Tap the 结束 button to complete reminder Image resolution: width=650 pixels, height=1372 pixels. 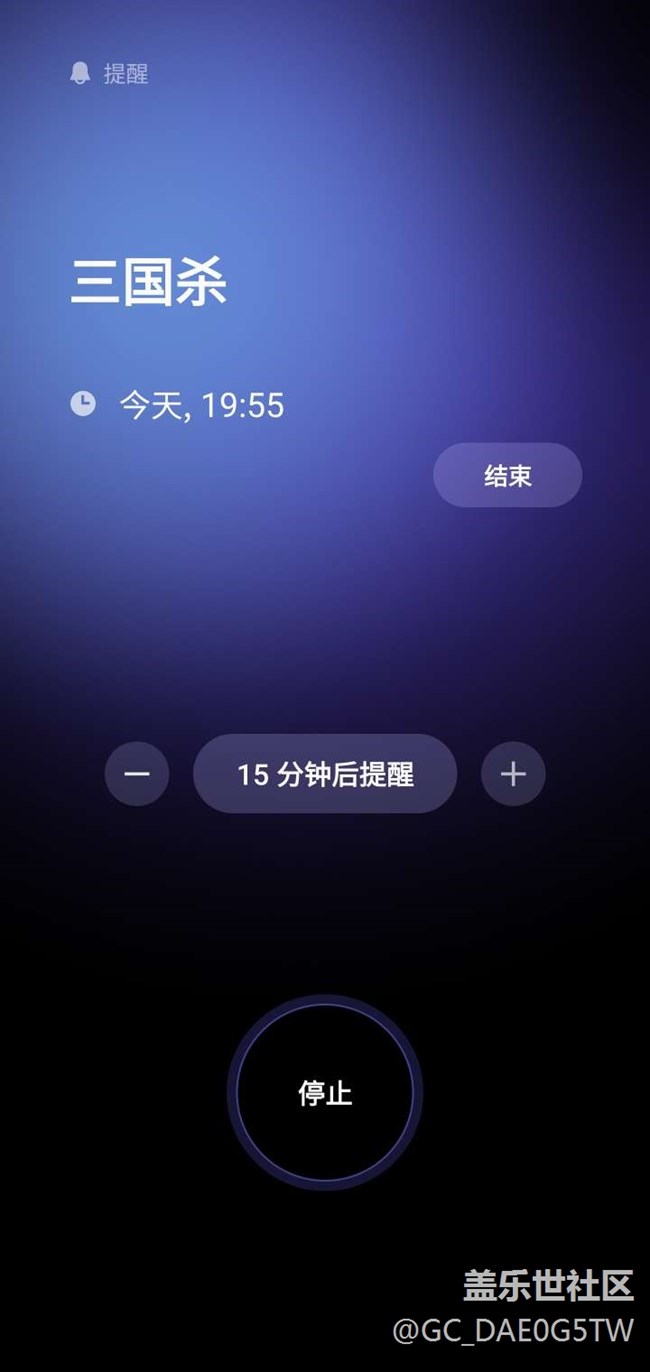point(507,475)
